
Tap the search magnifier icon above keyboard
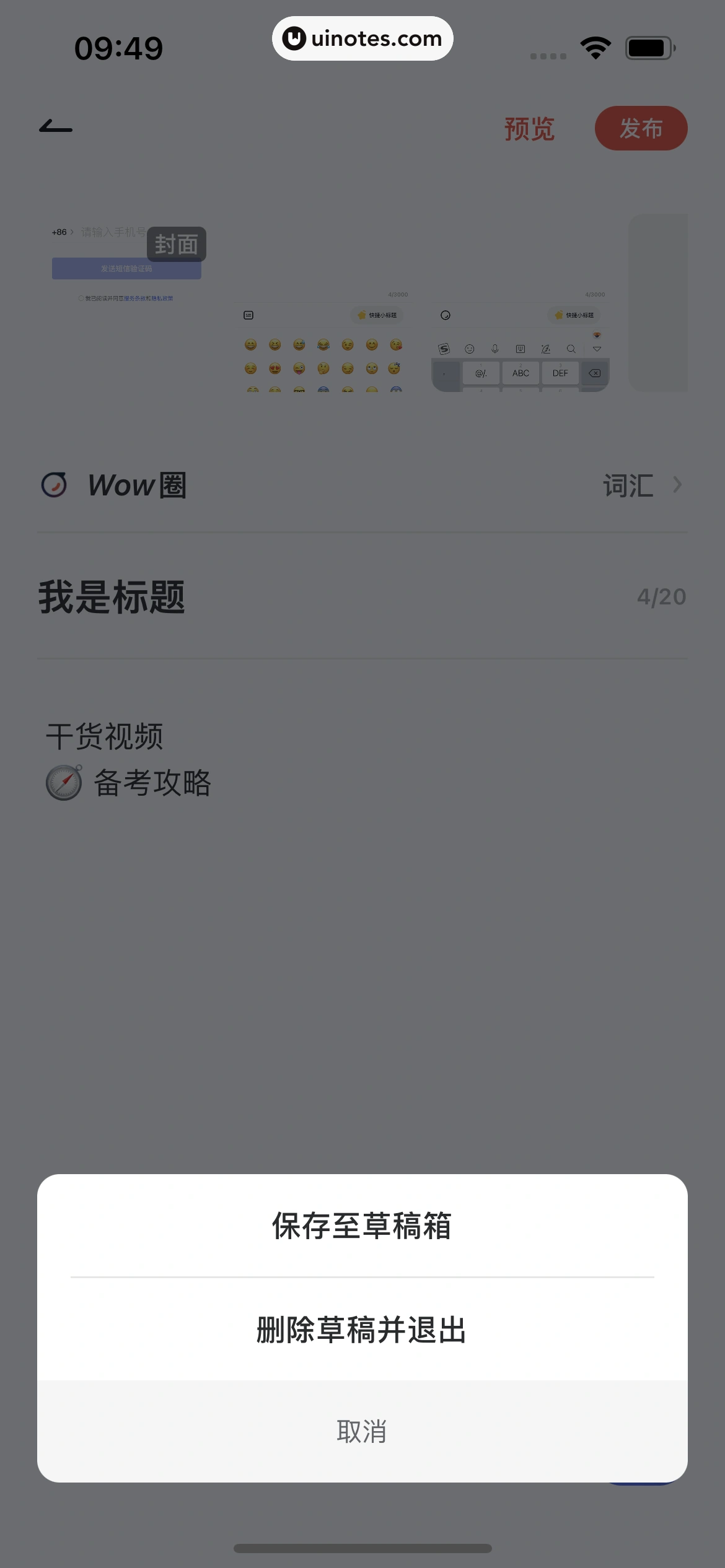(571, 349)
